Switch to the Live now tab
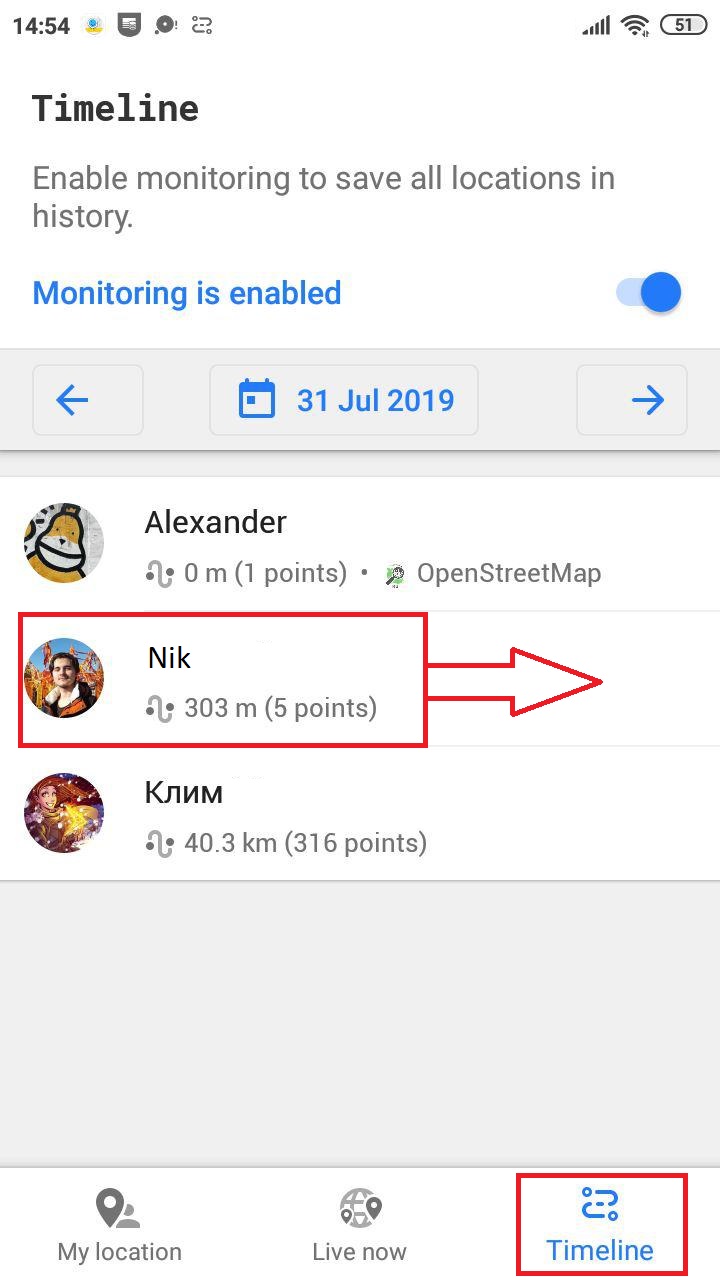The width and height of the screenshot is (720, 1280). (360, 1226)
